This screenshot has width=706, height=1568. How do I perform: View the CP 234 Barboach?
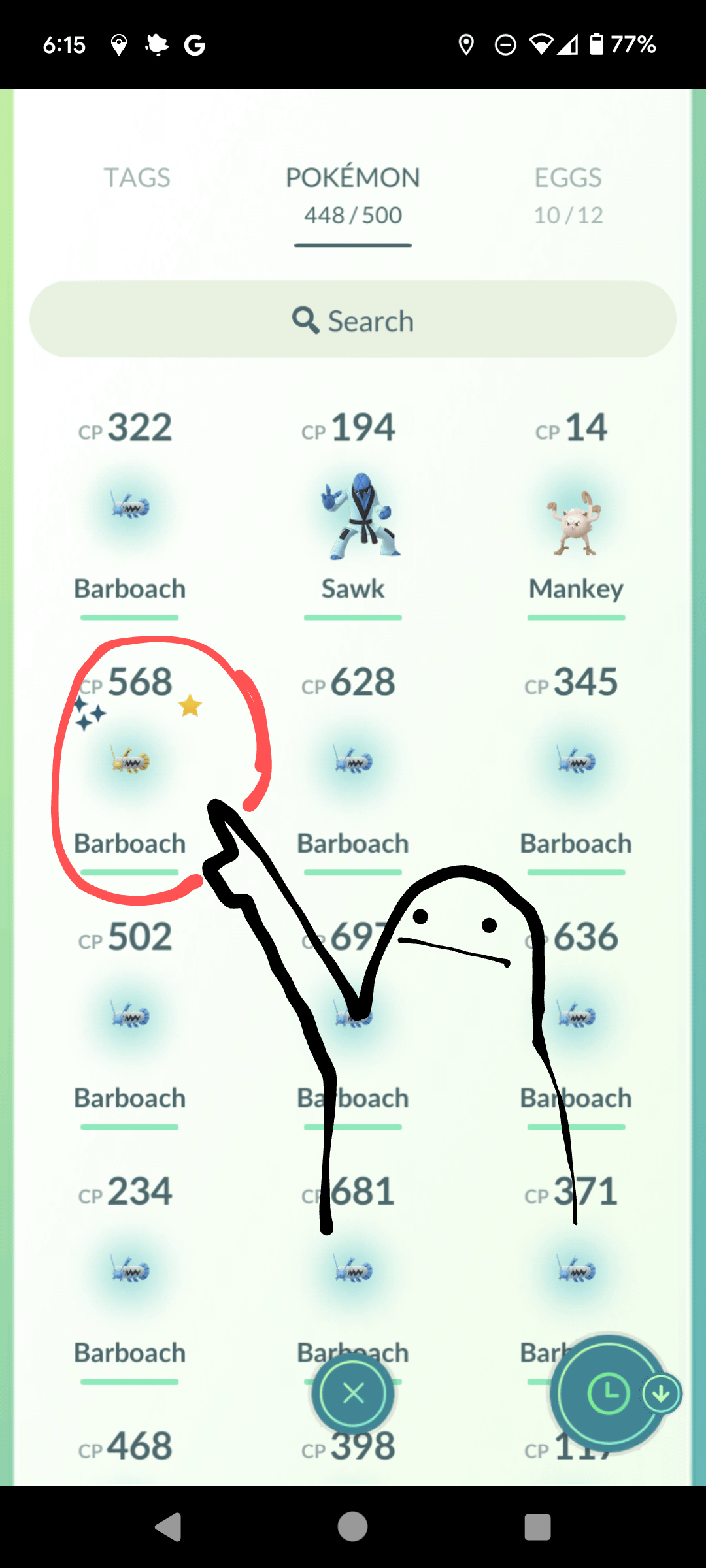[130, 1271]
